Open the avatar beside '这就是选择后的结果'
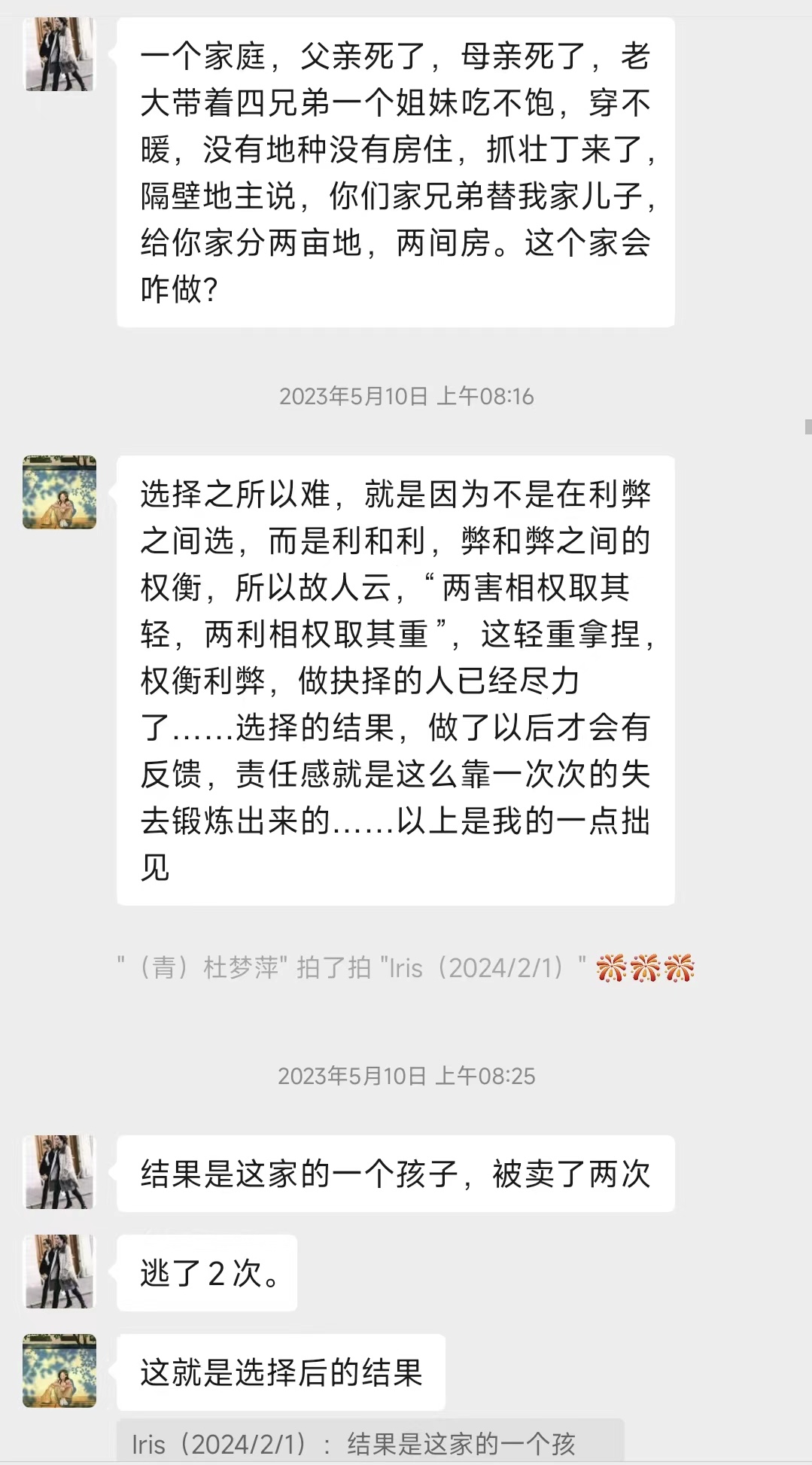The image size is (812, 1465). (x=59, y=1371)
